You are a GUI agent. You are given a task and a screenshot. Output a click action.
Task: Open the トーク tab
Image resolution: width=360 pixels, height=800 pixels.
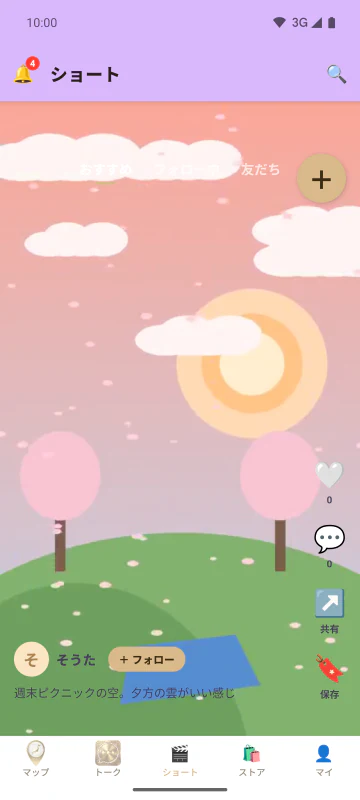coord(108,759)
